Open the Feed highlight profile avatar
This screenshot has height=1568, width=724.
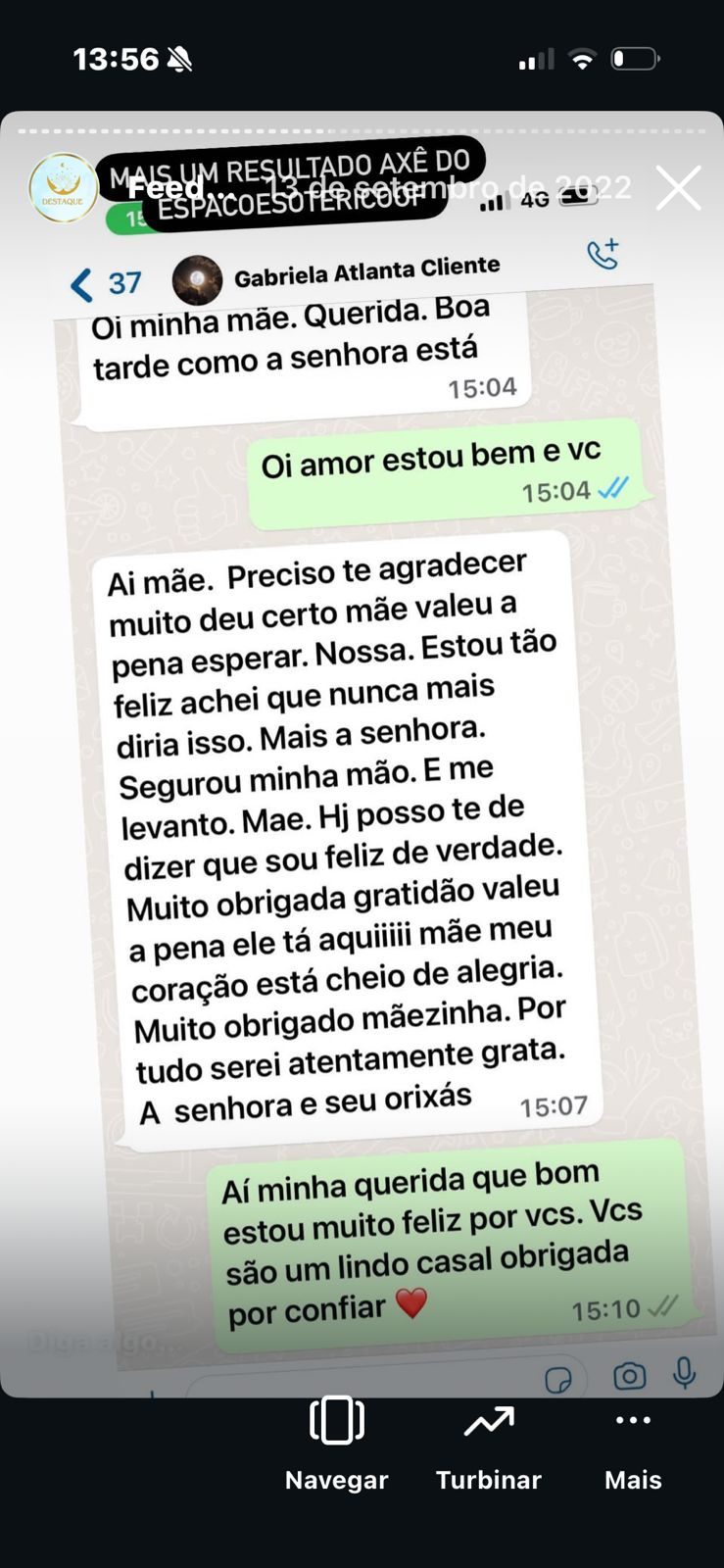point(64,187)
